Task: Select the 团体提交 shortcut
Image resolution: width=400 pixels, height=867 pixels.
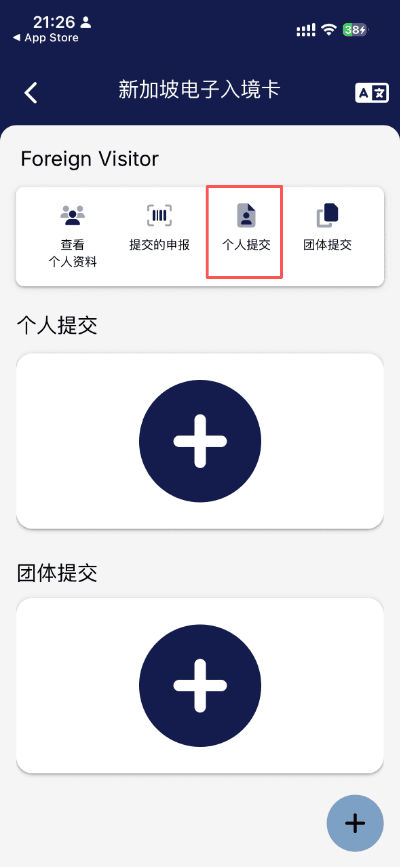Action: 328,228
